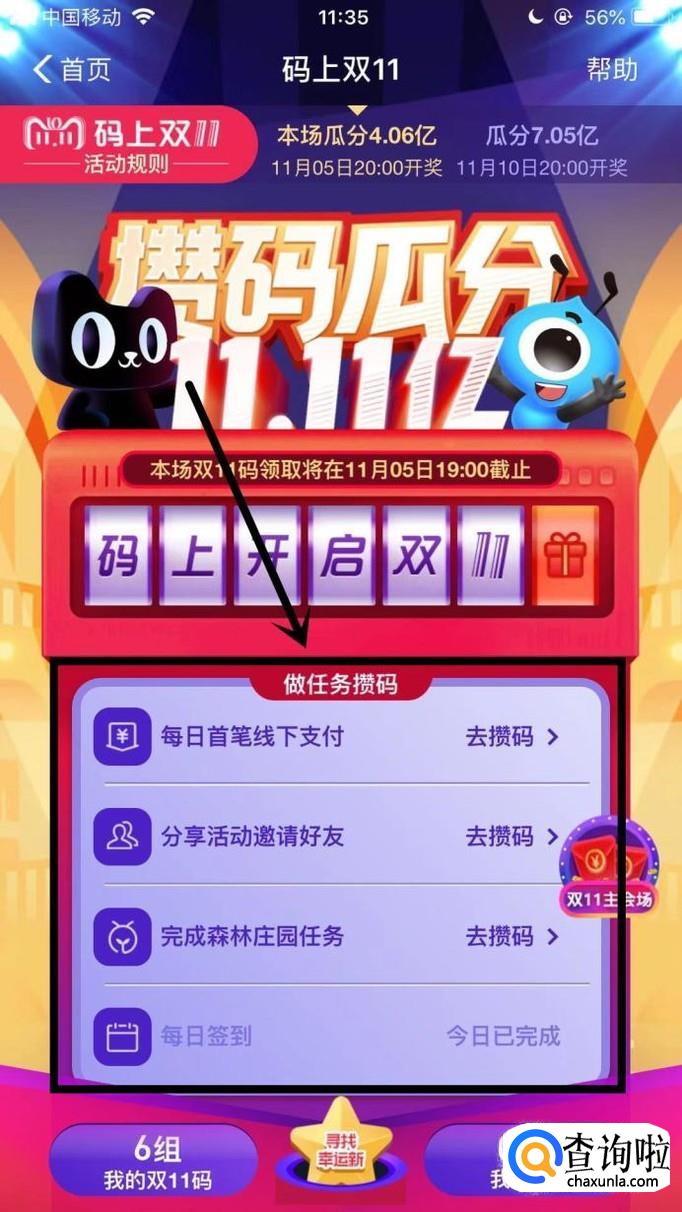The height and width of the screenshot is (1212, 682).
Task: Go collect codes via 每日首笔线下支付
Action: [x=511, y=737]
